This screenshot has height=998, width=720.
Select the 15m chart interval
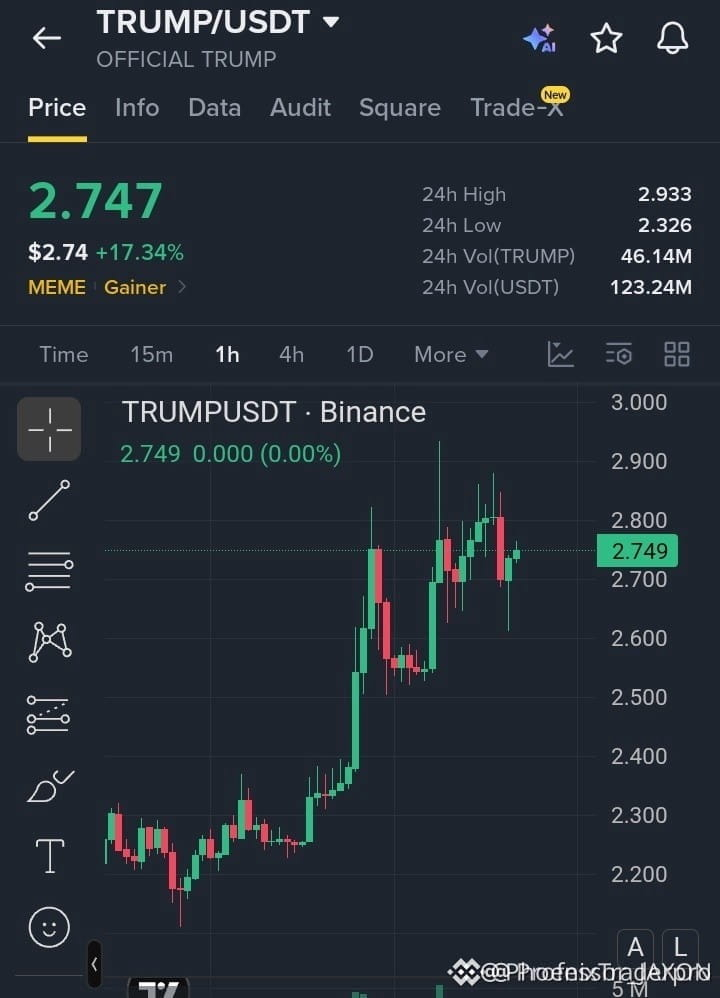coord(152,355)
